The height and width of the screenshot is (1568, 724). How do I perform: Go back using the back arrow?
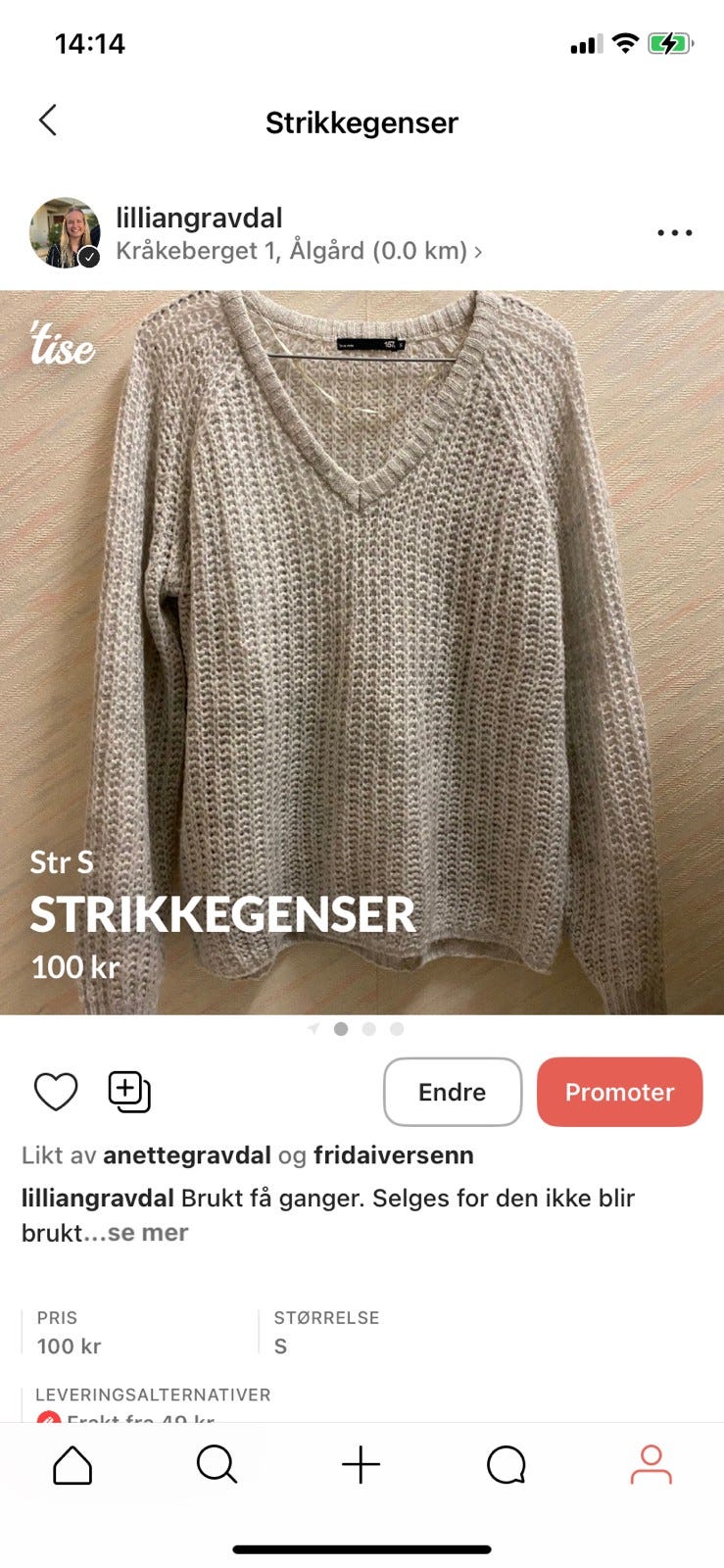tap(47, 120)
